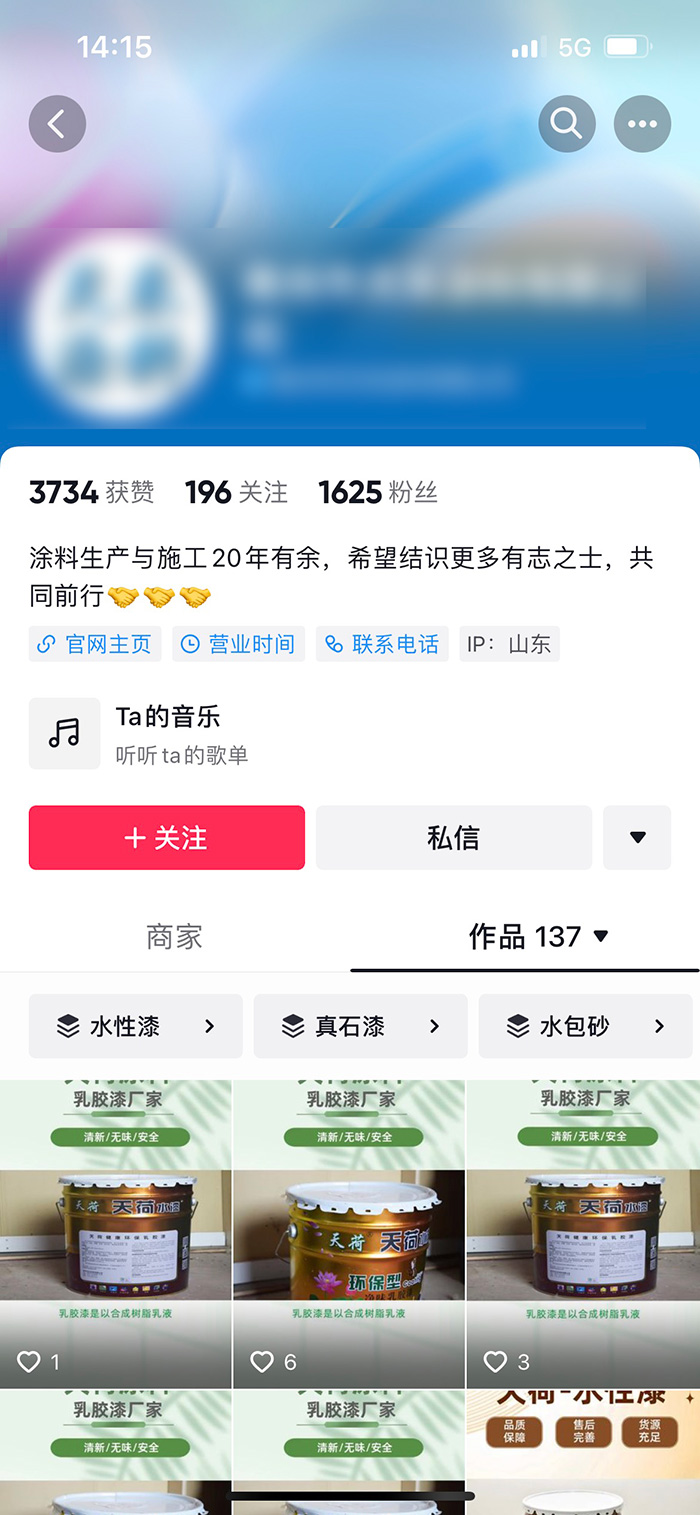700x1515 pixels.
Task: View the 获赞 likes count details
Action: 92,492
